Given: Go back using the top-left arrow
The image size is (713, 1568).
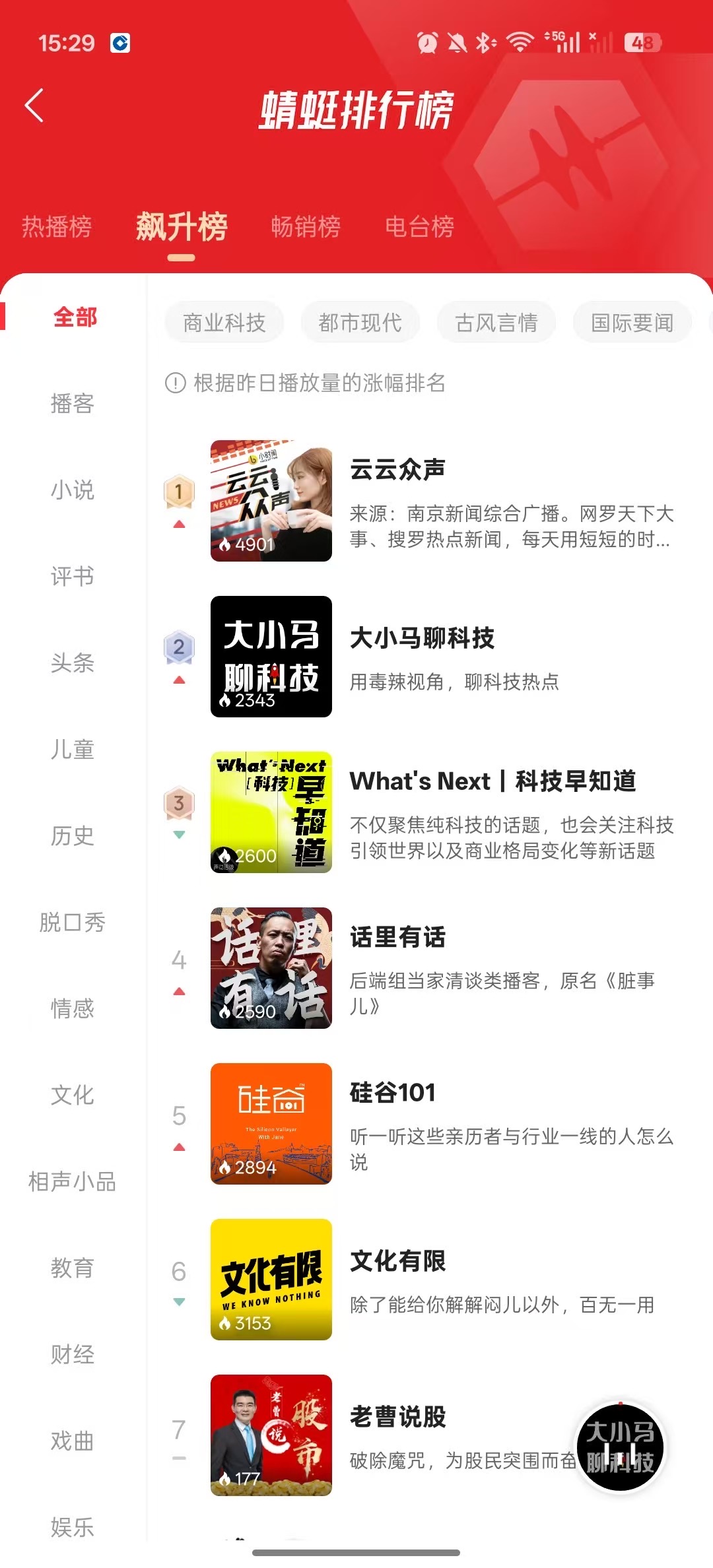Looking at the screenshot, I should 34,106.
